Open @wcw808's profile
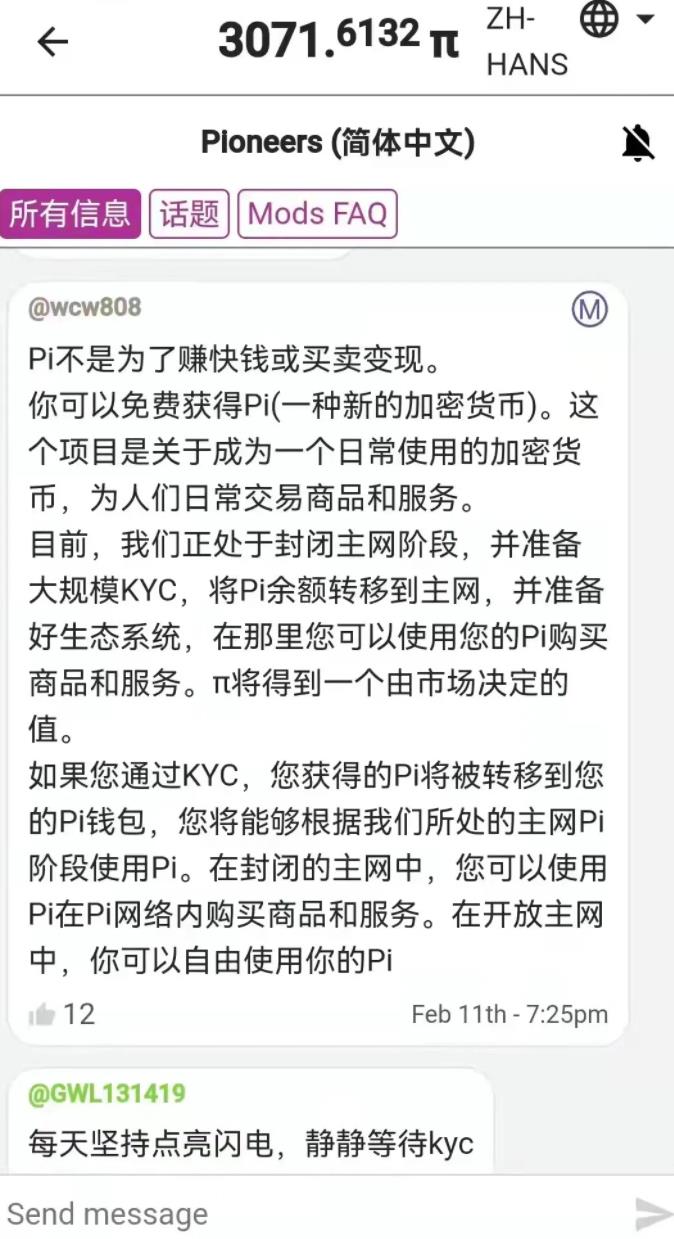The height and width of the screenshot is (1239, 674). (84, 307)
